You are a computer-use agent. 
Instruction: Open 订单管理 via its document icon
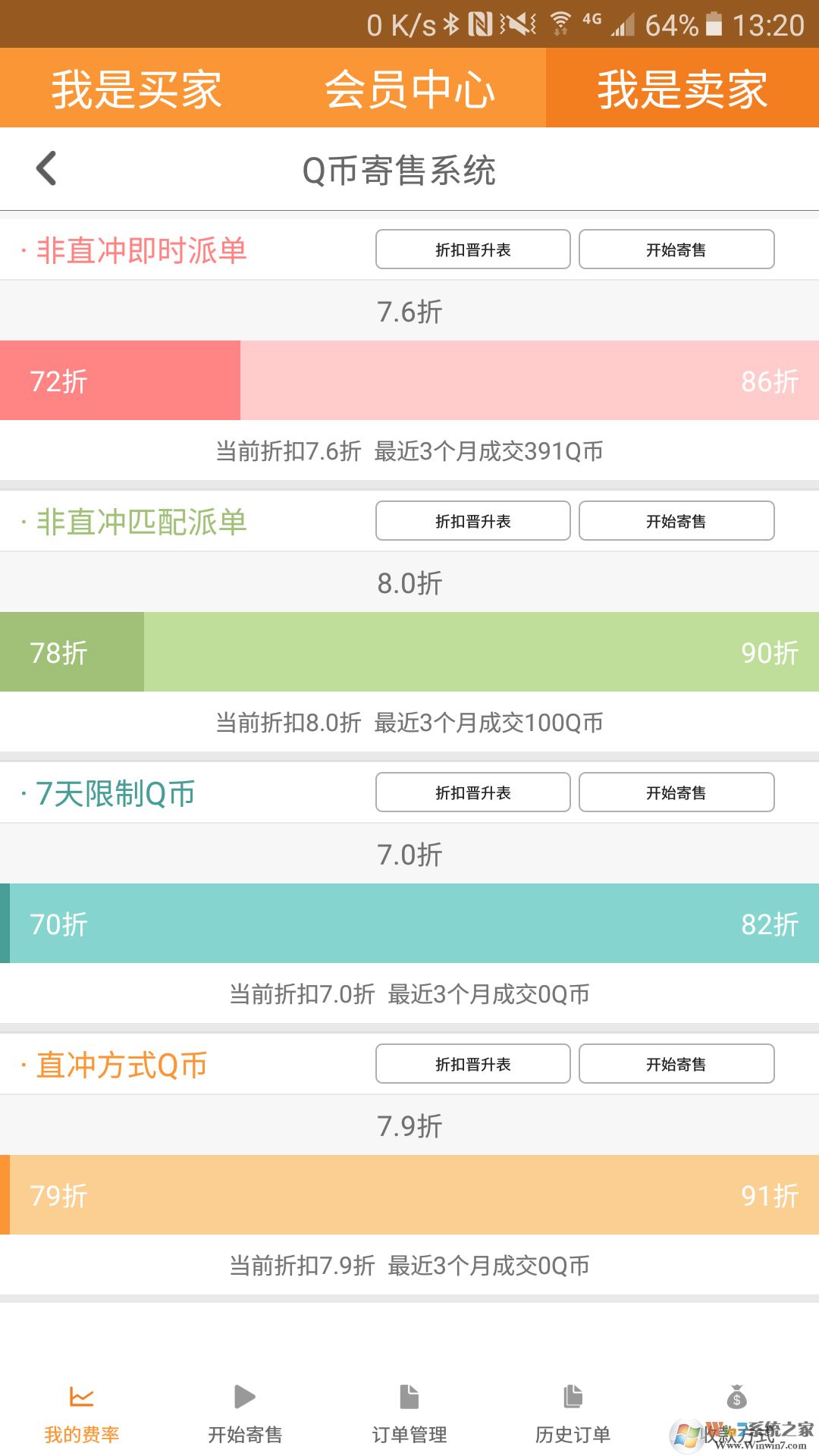(x=409, y=1398)
